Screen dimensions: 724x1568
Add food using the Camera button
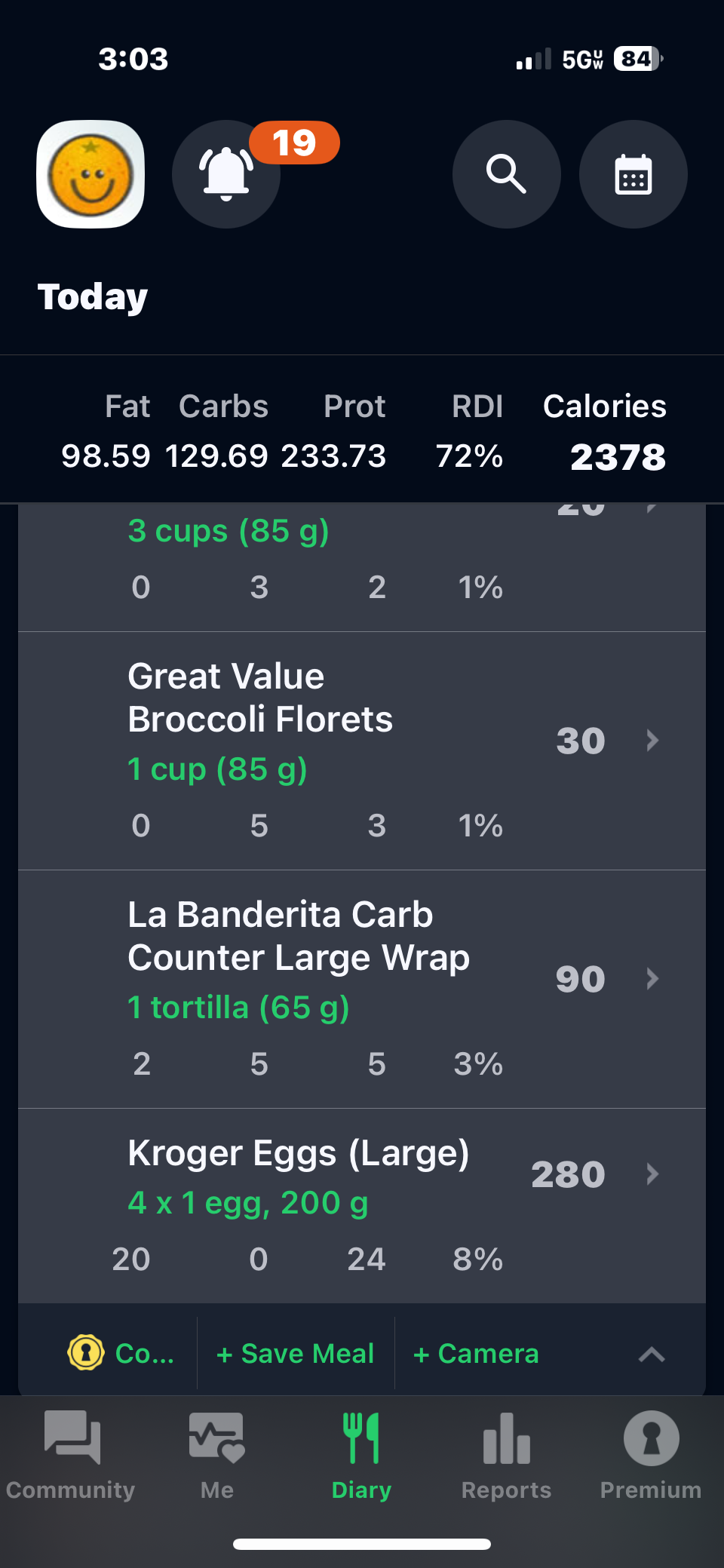click(476, 1354)
